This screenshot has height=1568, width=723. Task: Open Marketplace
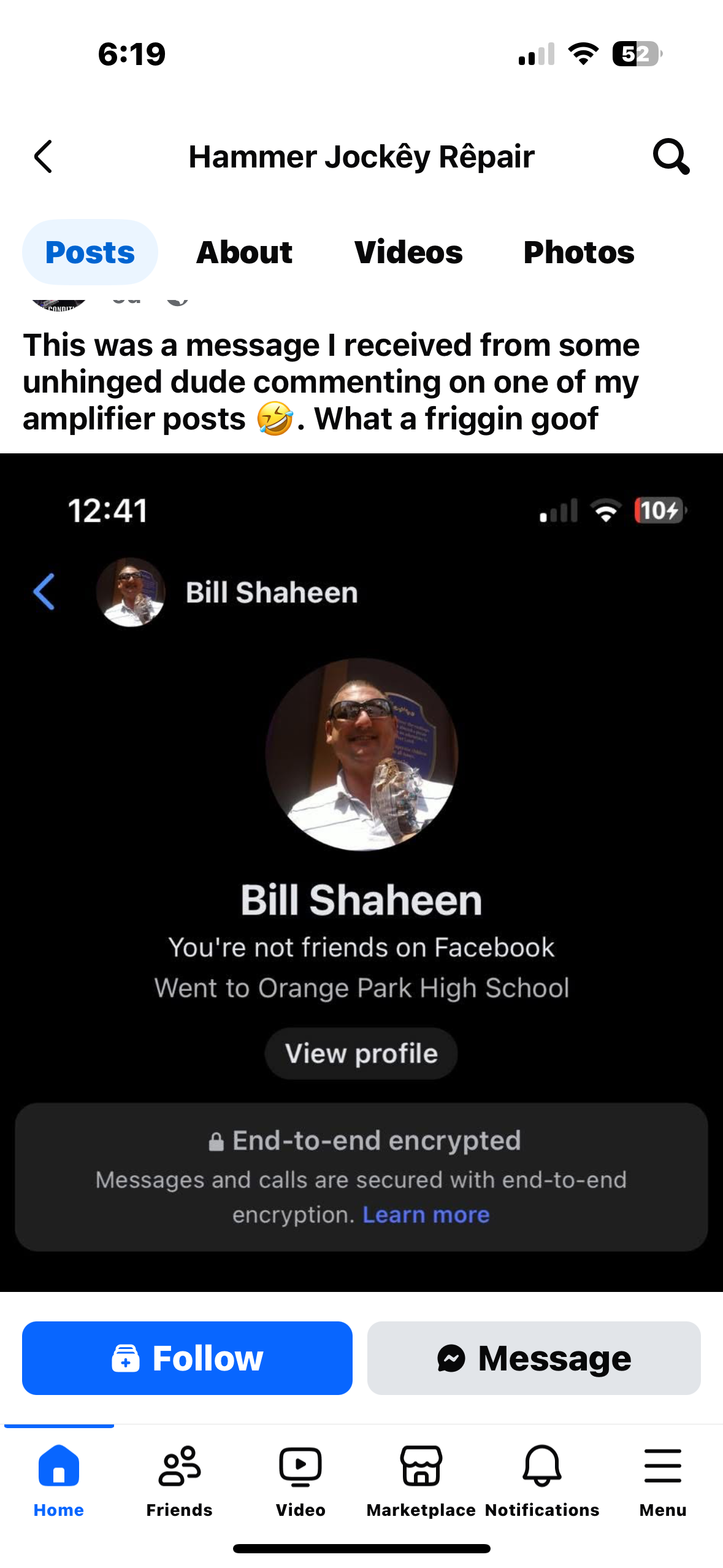point(421,1478)
